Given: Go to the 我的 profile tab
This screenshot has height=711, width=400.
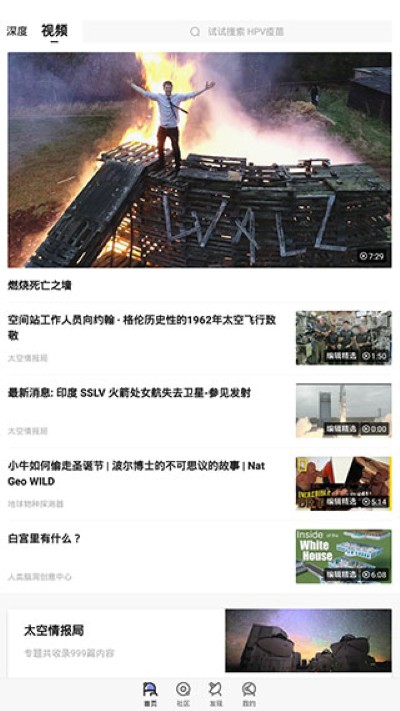Looking at the screenshot, I should pyautogui.click(x=249, y=695).
